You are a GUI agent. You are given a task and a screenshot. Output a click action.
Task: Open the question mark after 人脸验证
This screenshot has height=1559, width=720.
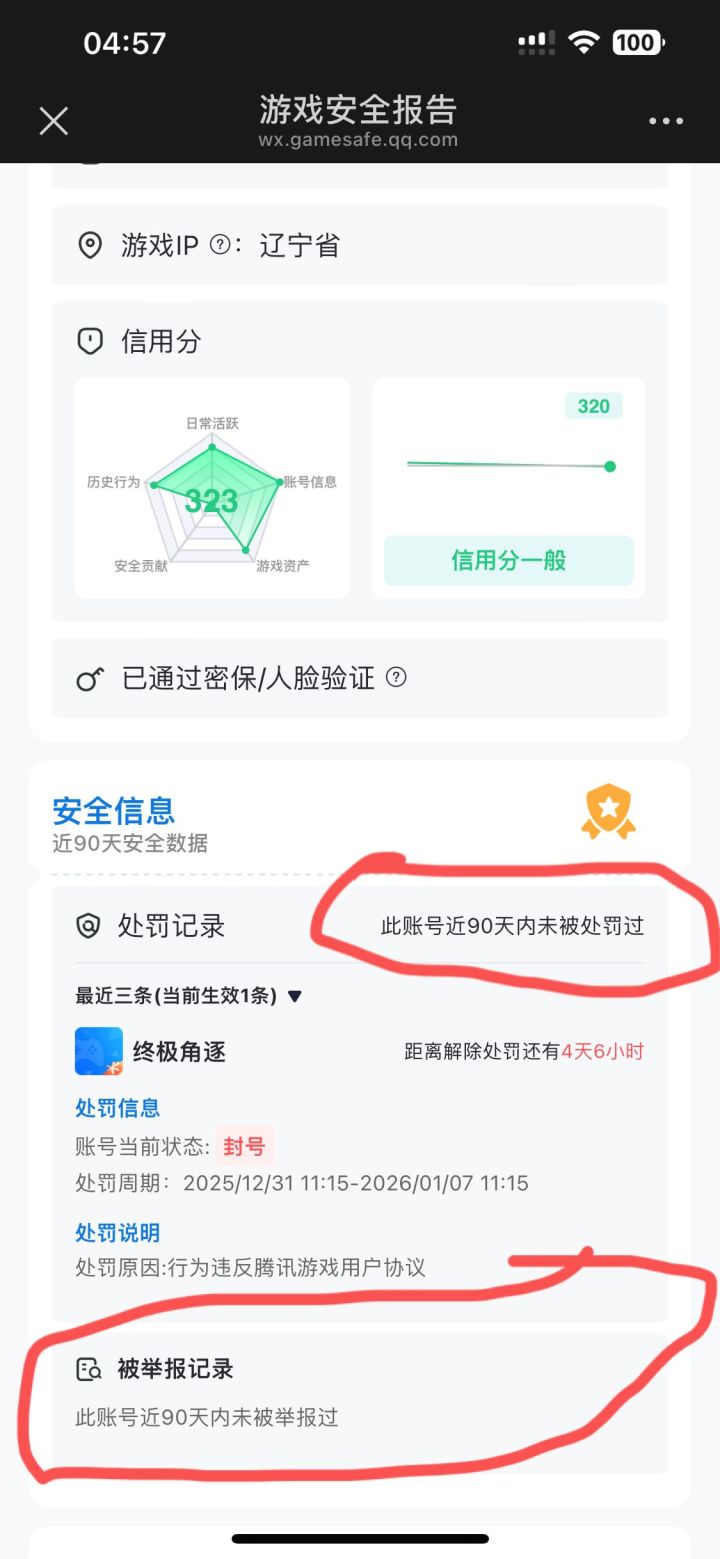point(398,678)
